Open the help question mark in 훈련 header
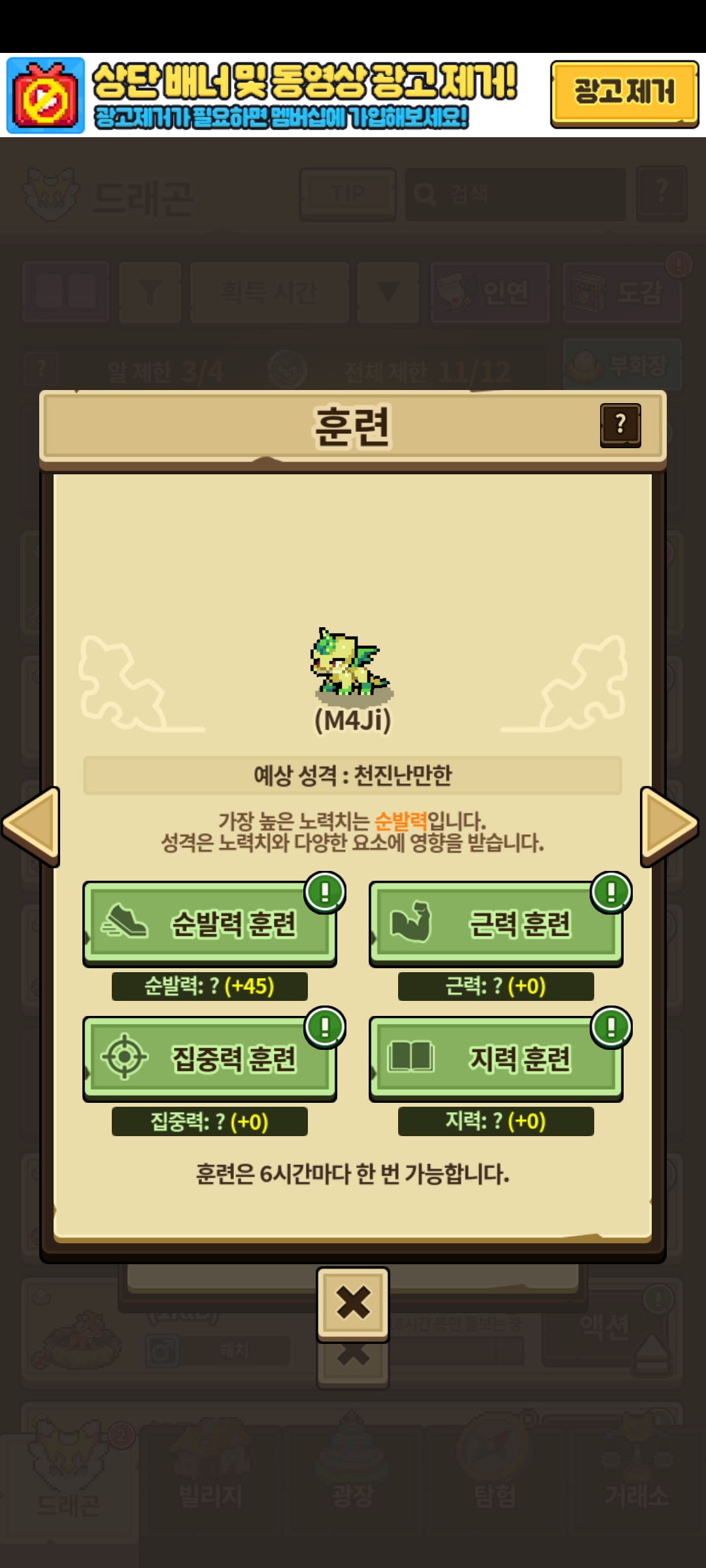 pos(620,425)
